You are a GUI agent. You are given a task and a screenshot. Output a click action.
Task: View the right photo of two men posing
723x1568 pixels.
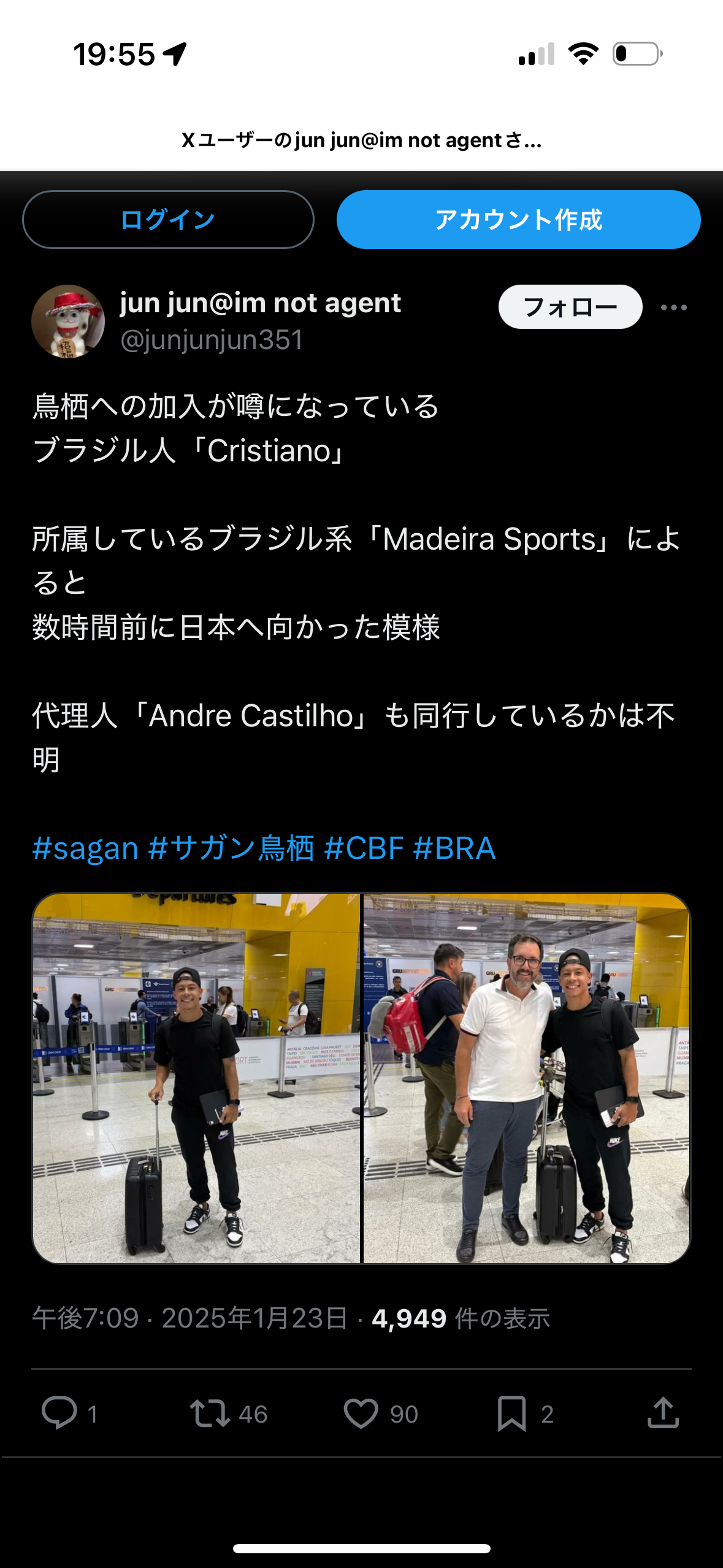pos(526,1078)
